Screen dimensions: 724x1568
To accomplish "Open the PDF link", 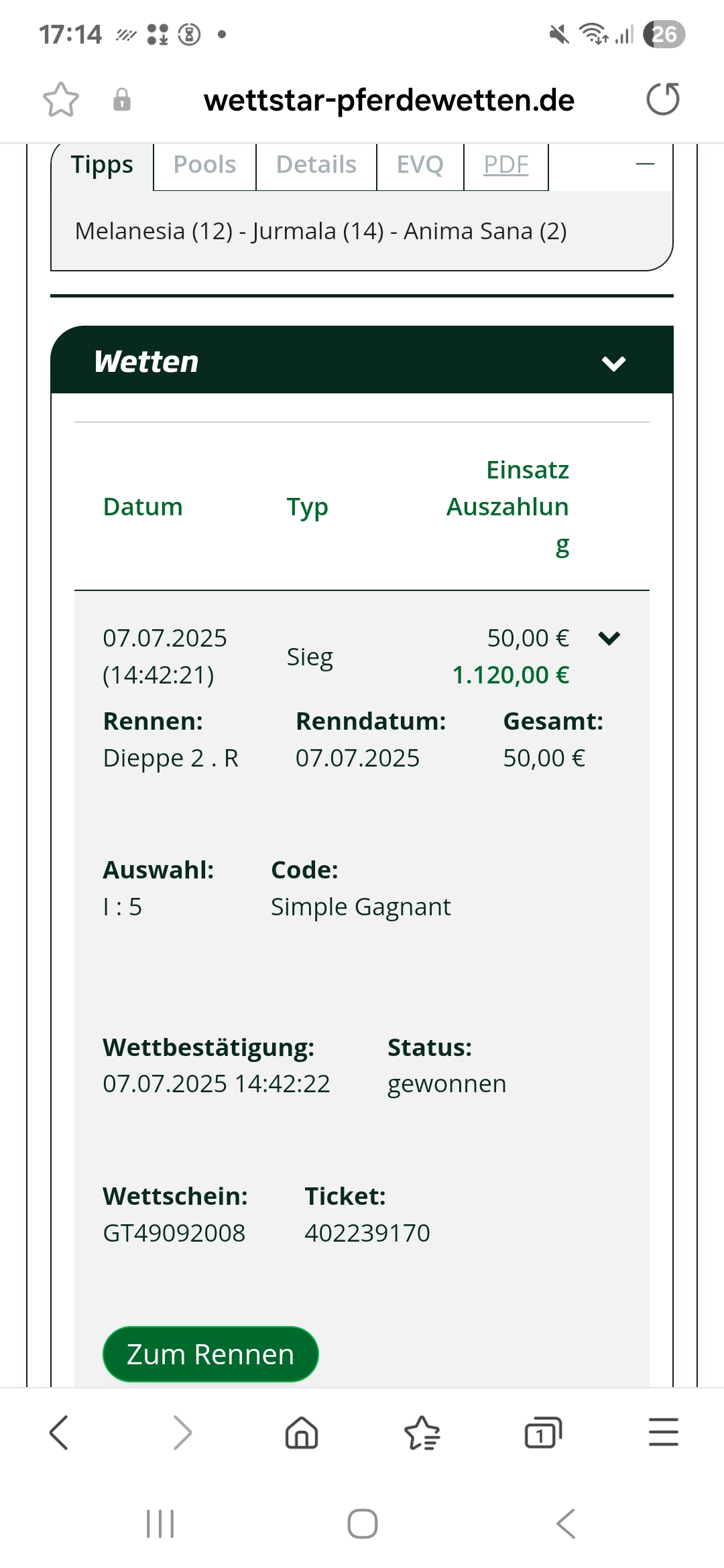I will 506,166.
